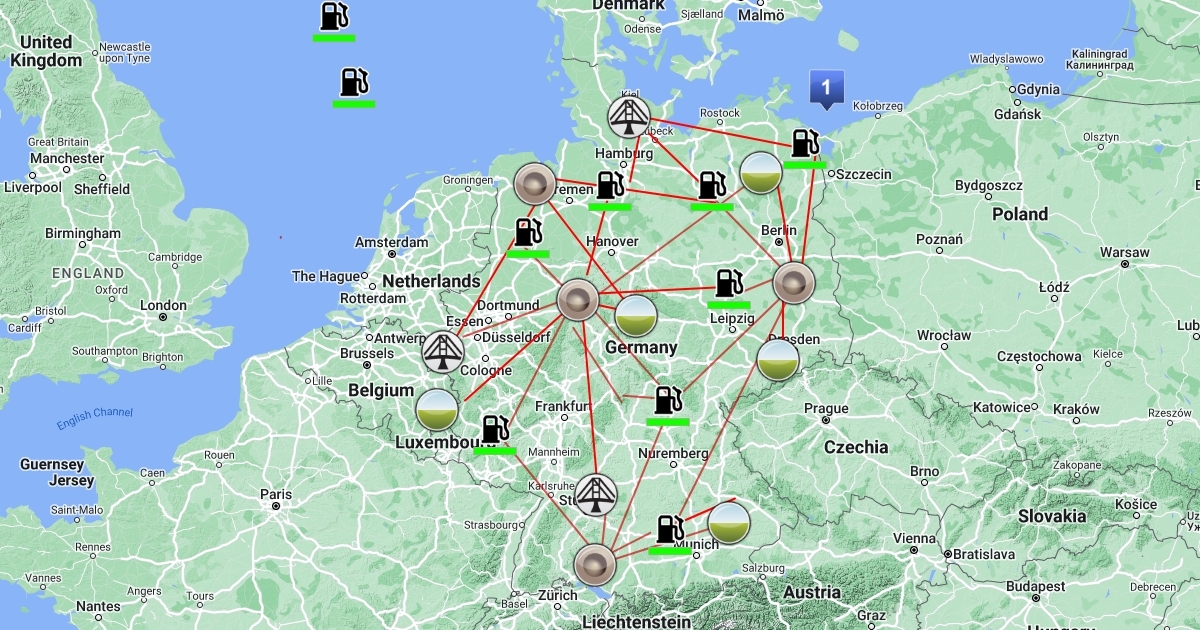Select the fuel station marker above Leipzig
The height and width of the screenshot is (630, 1200).
click(729, 283)
